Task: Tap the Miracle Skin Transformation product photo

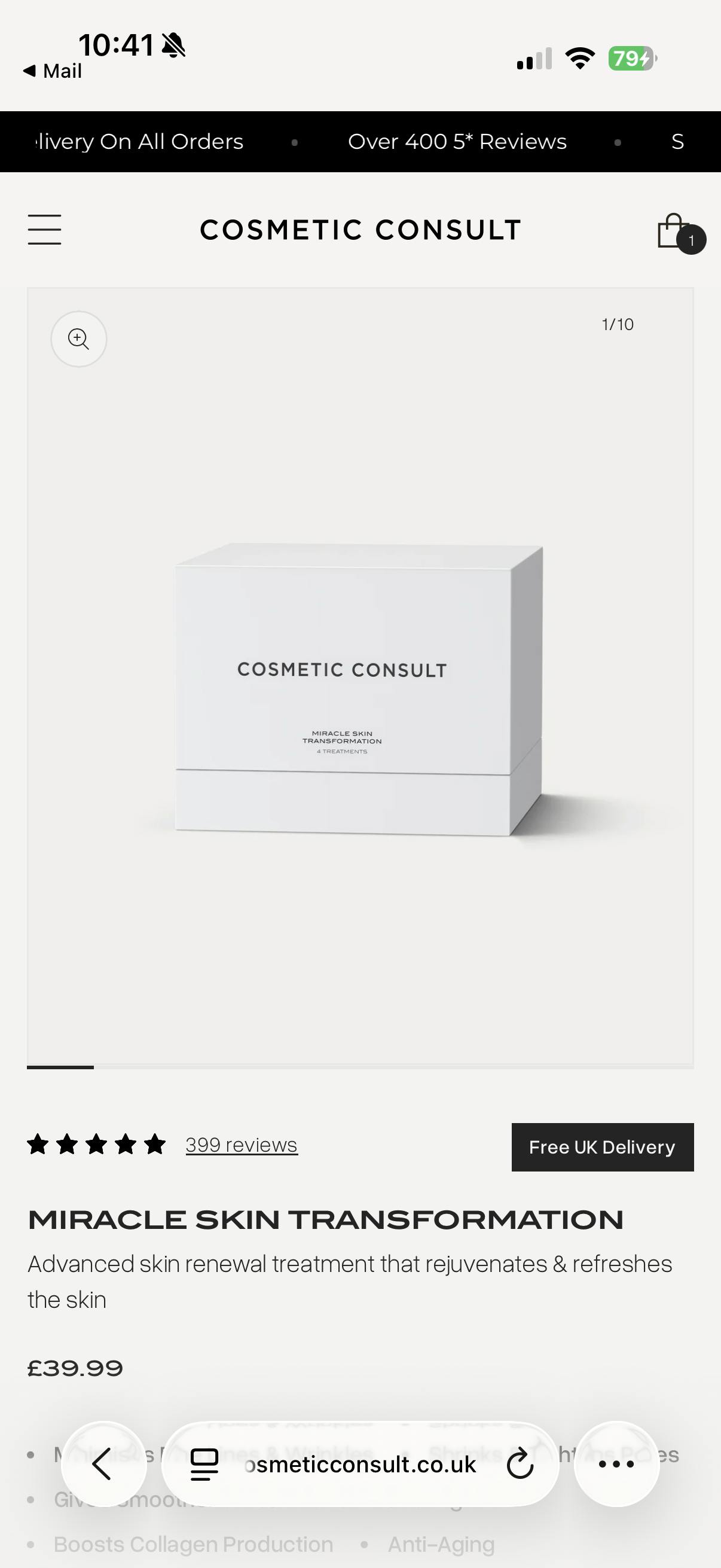Action: tap(359, 688)
